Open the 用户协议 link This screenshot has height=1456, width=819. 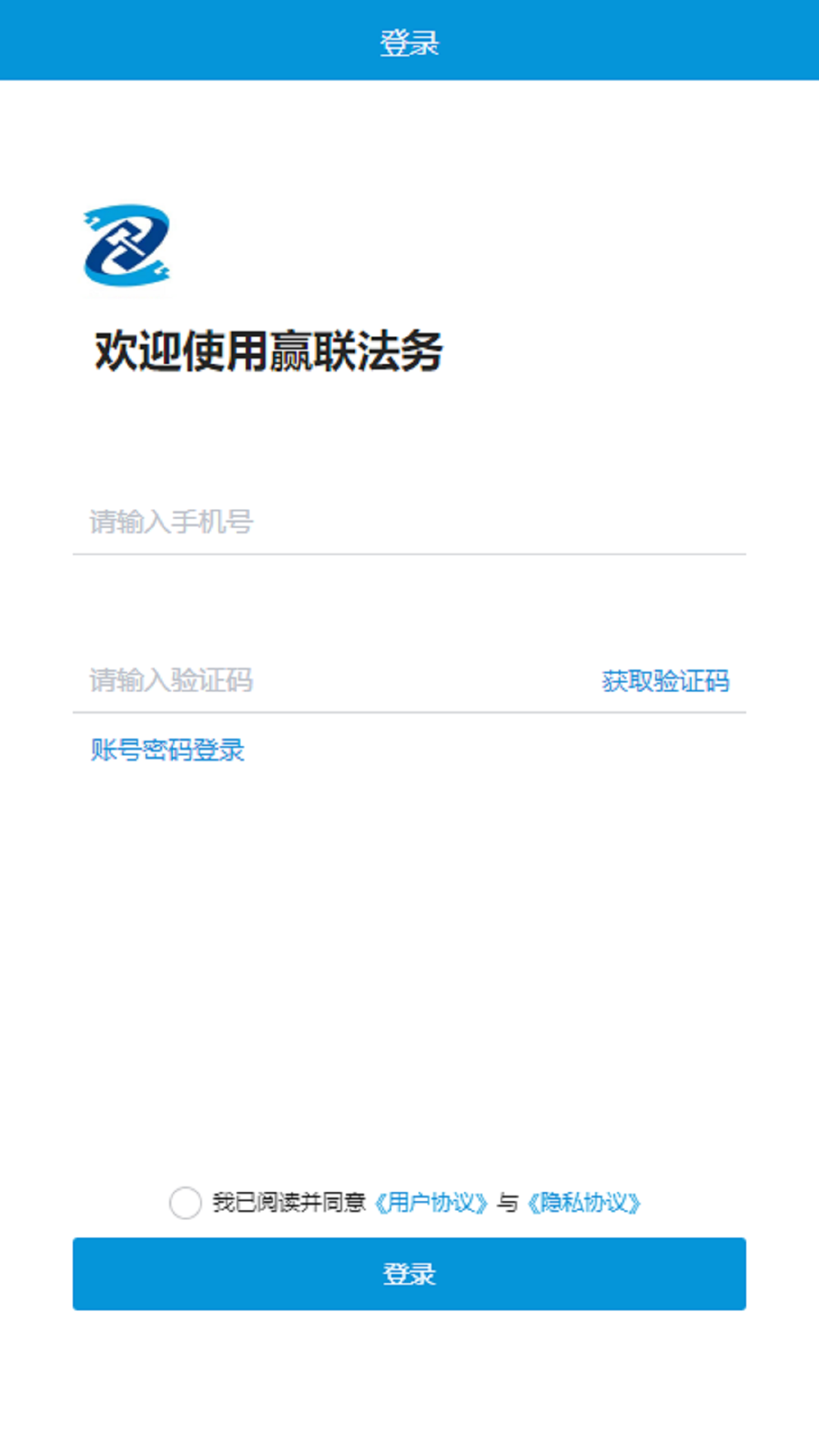tap(431, 1203)
